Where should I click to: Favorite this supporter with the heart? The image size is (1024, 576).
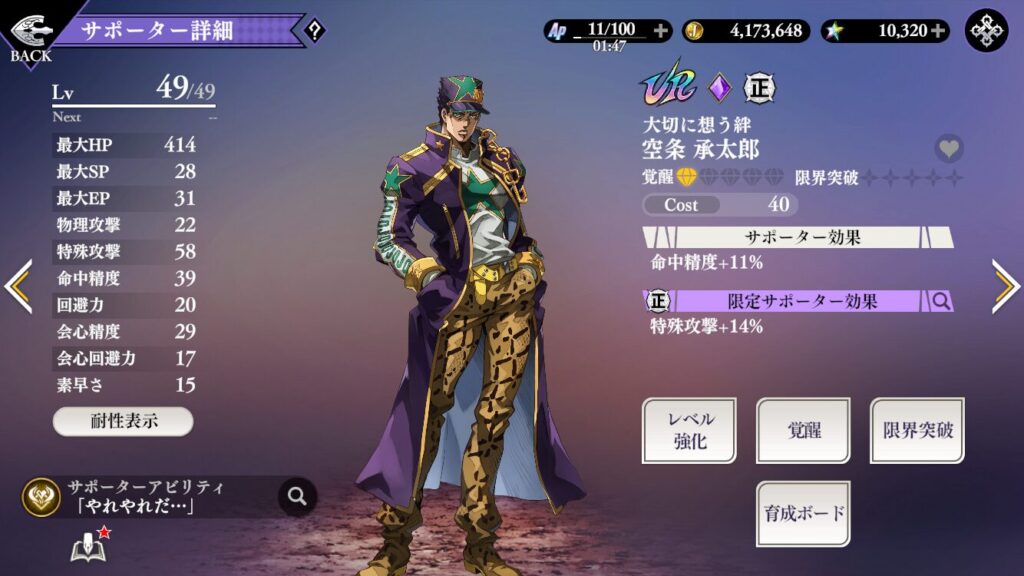pos(949,149)
